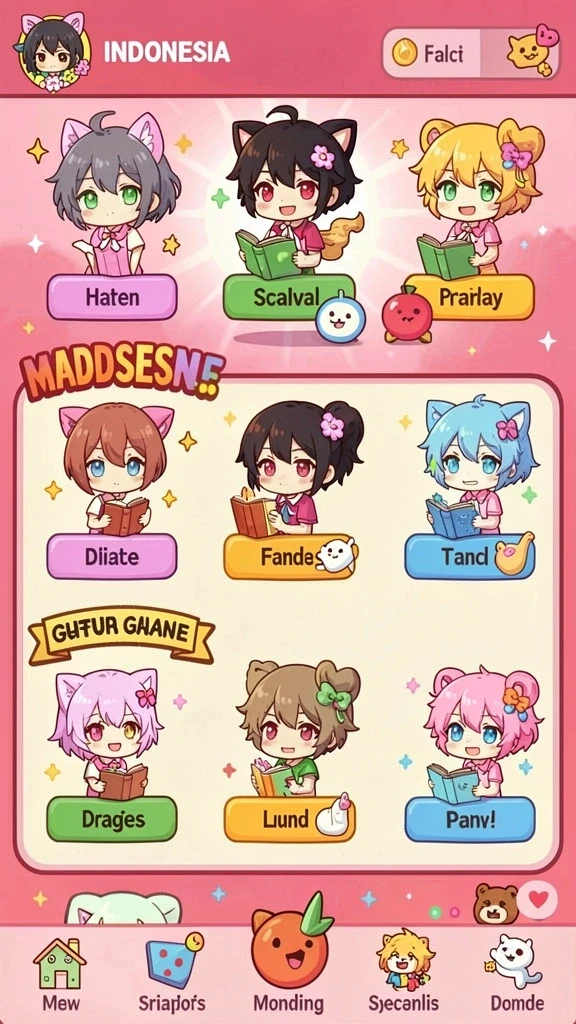Choose the Lund button
Screen dimensions: 576x1024
289,819
